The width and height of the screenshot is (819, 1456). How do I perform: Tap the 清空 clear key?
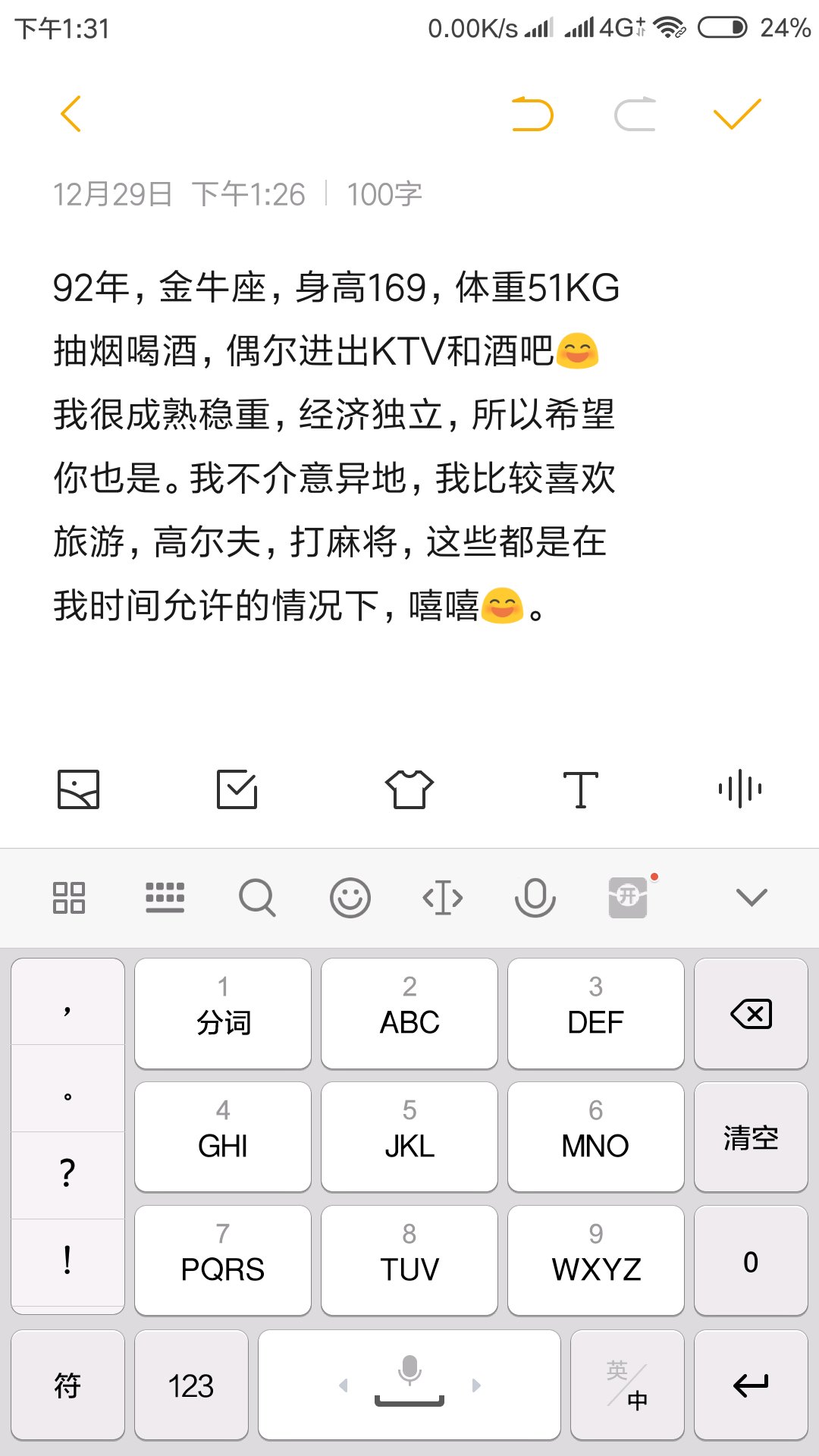pyautogui.click(x=751, y=1137)
